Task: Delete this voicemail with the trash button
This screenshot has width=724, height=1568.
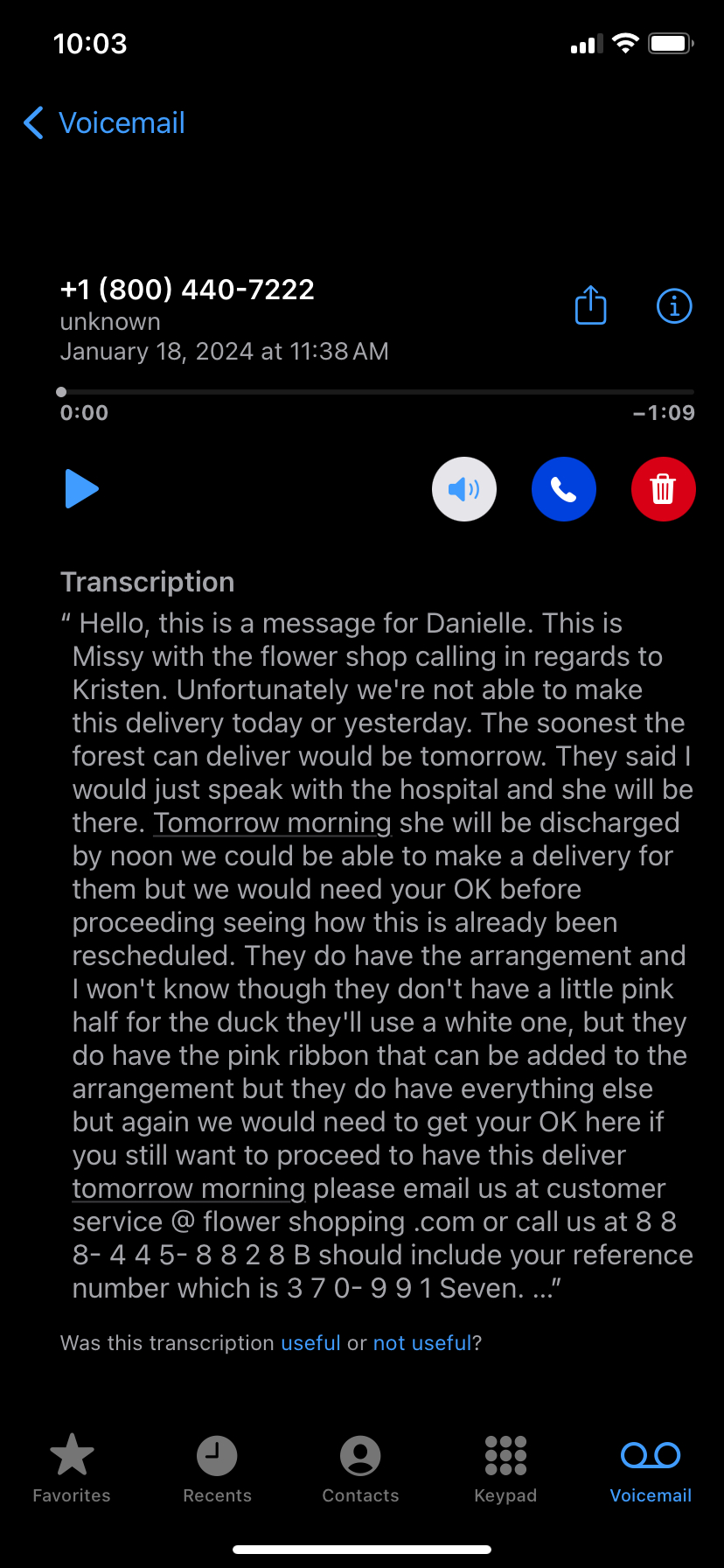Action: click(663, 489)
